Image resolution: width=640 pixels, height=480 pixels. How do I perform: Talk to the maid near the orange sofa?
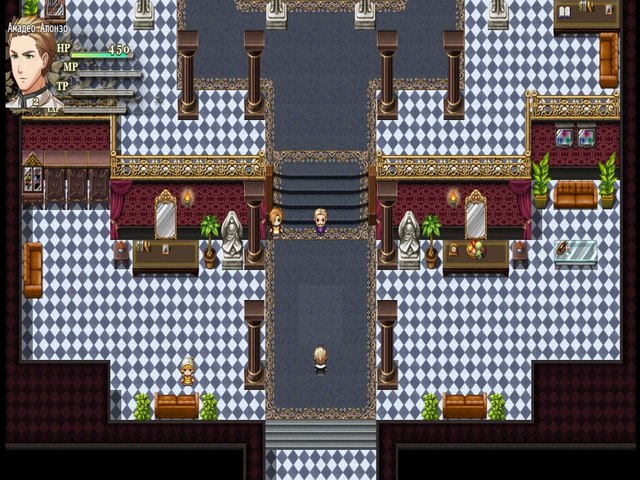pos(187,372)
